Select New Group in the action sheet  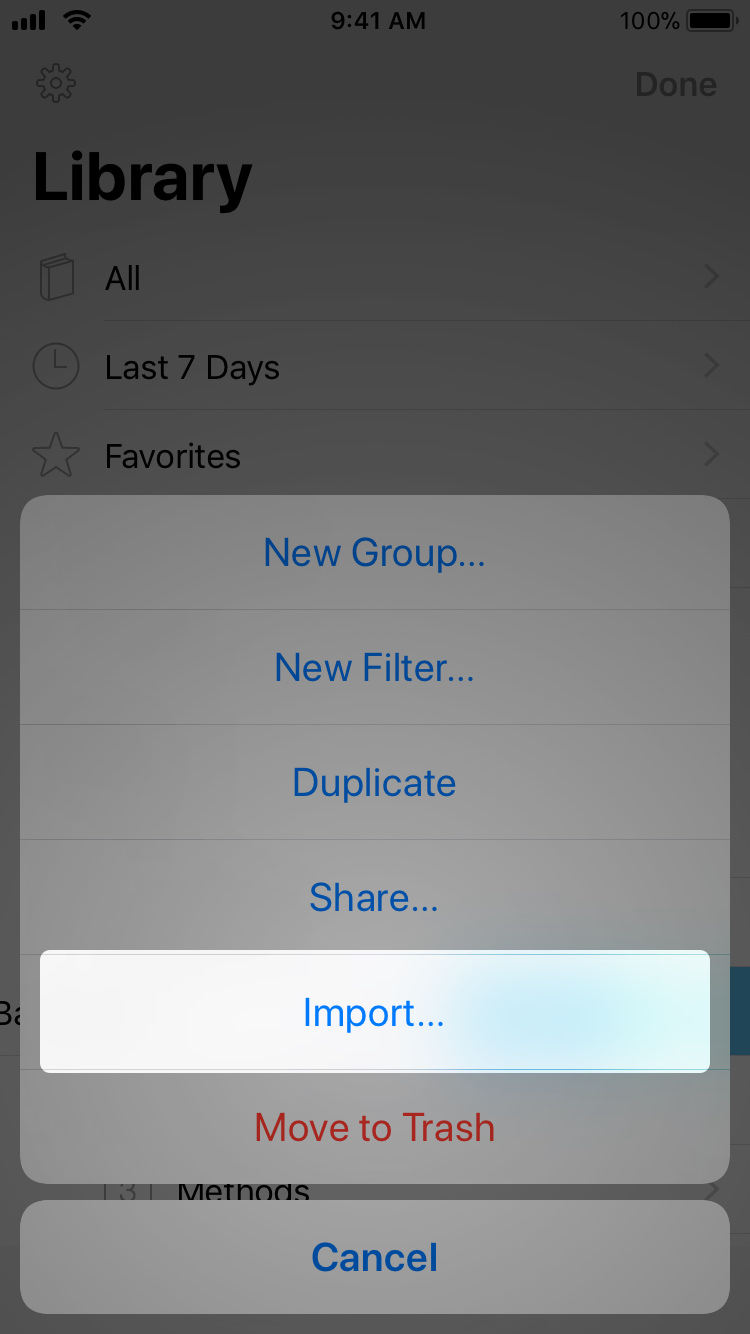click(x=375, y=552)
